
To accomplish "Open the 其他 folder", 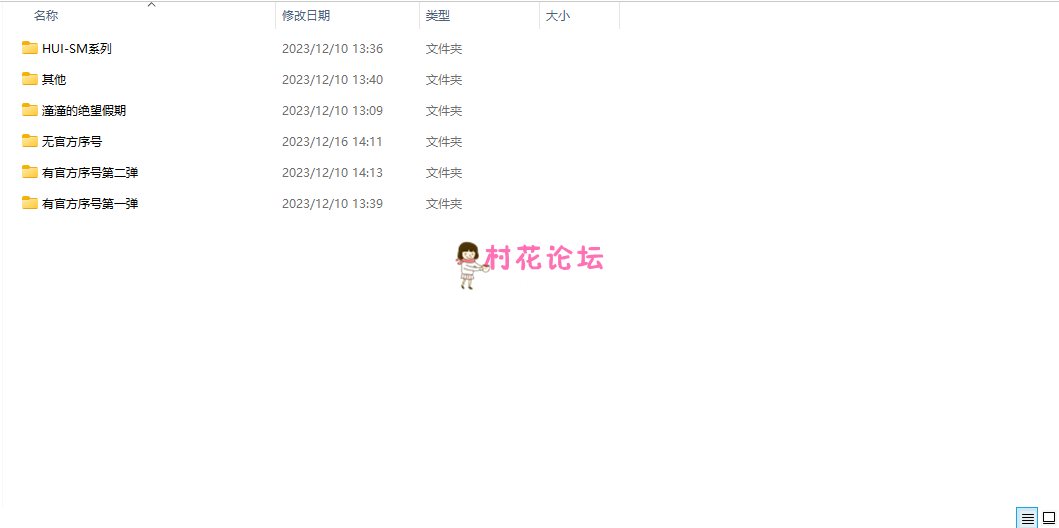I will click(x=54, y=79).
